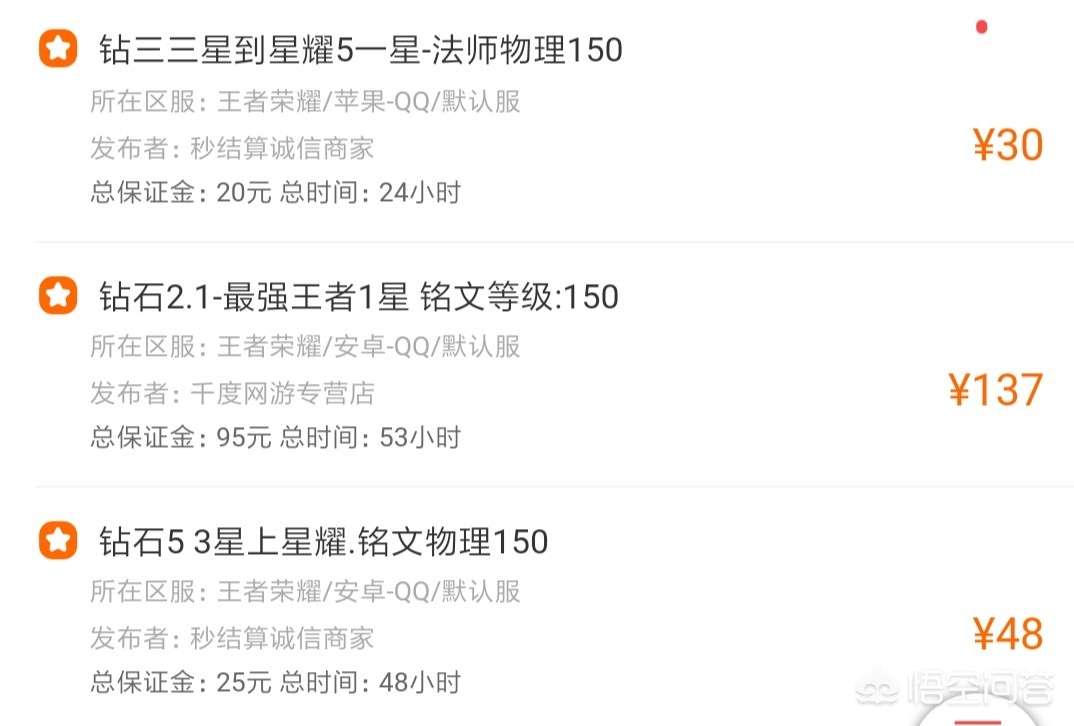Open the 钻石2.1-最强王者1星 order listing
This screenshot has height=726, width=1074.
pos(358,296)
